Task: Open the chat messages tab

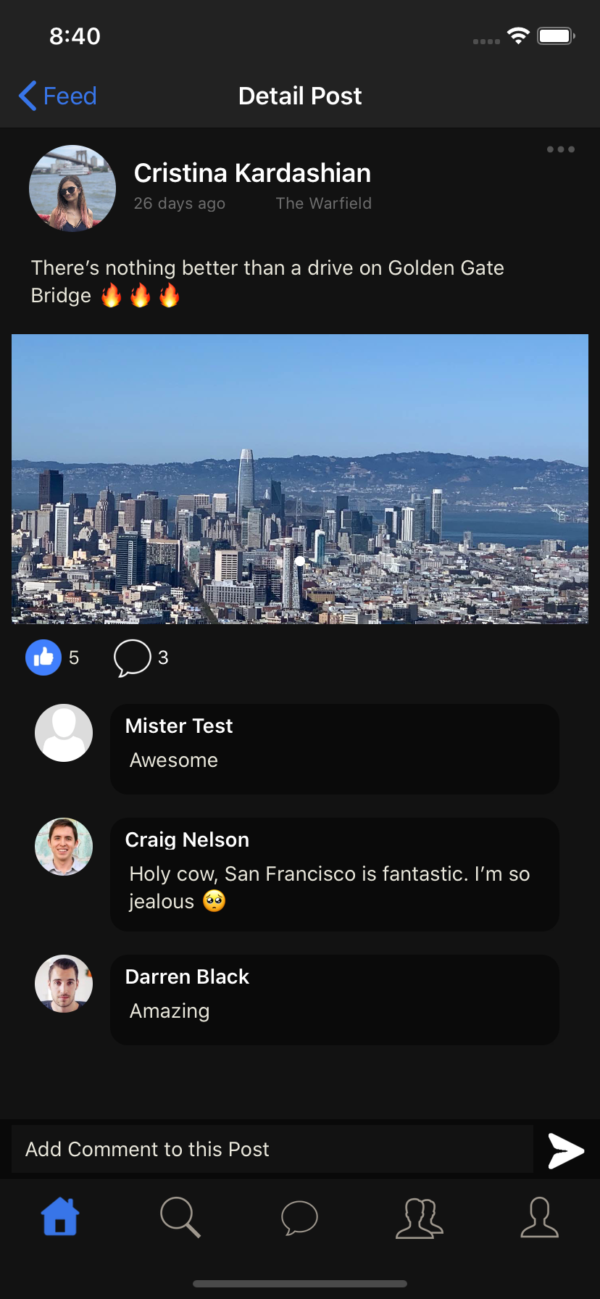Action: click(299, 1217)
